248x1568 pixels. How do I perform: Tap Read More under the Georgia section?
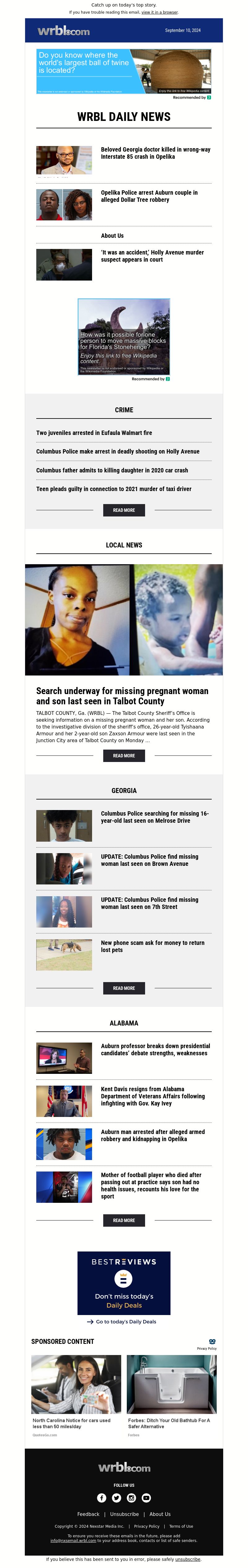pos(124,988)
